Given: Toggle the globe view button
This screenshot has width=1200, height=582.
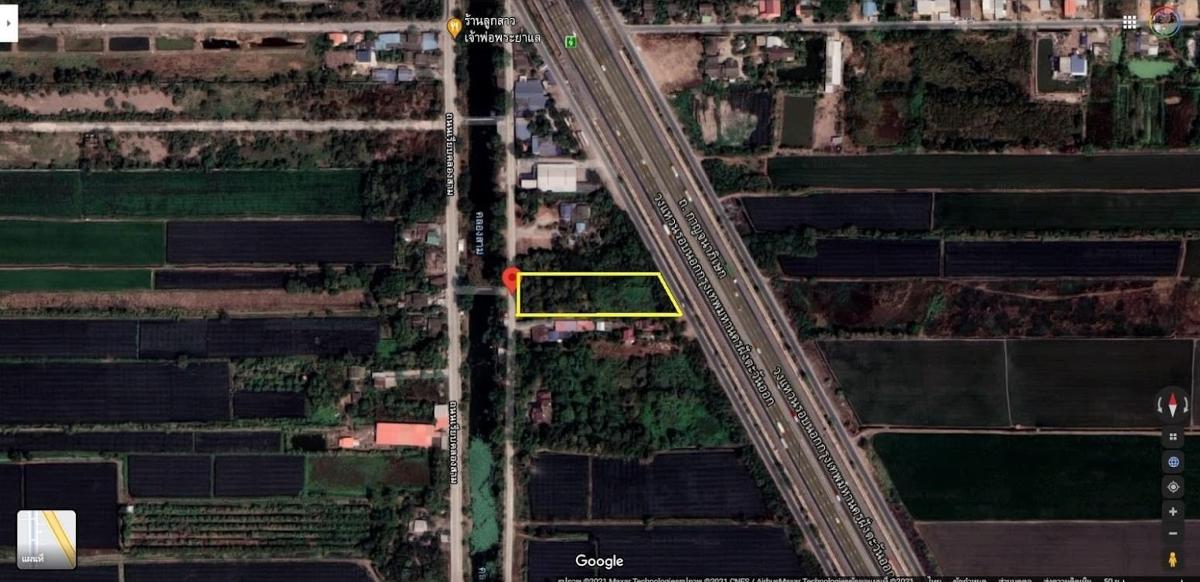Looking at the screenshot, I should pos(1172,462).
